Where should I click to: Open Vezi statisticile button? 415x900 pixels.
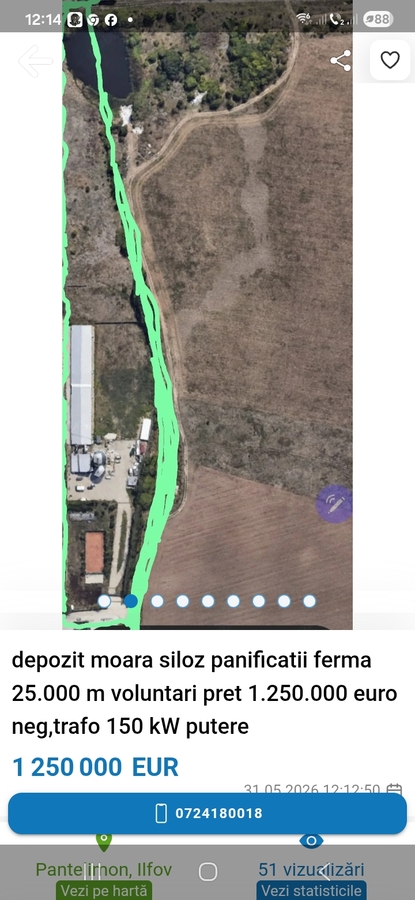[311, 890]
